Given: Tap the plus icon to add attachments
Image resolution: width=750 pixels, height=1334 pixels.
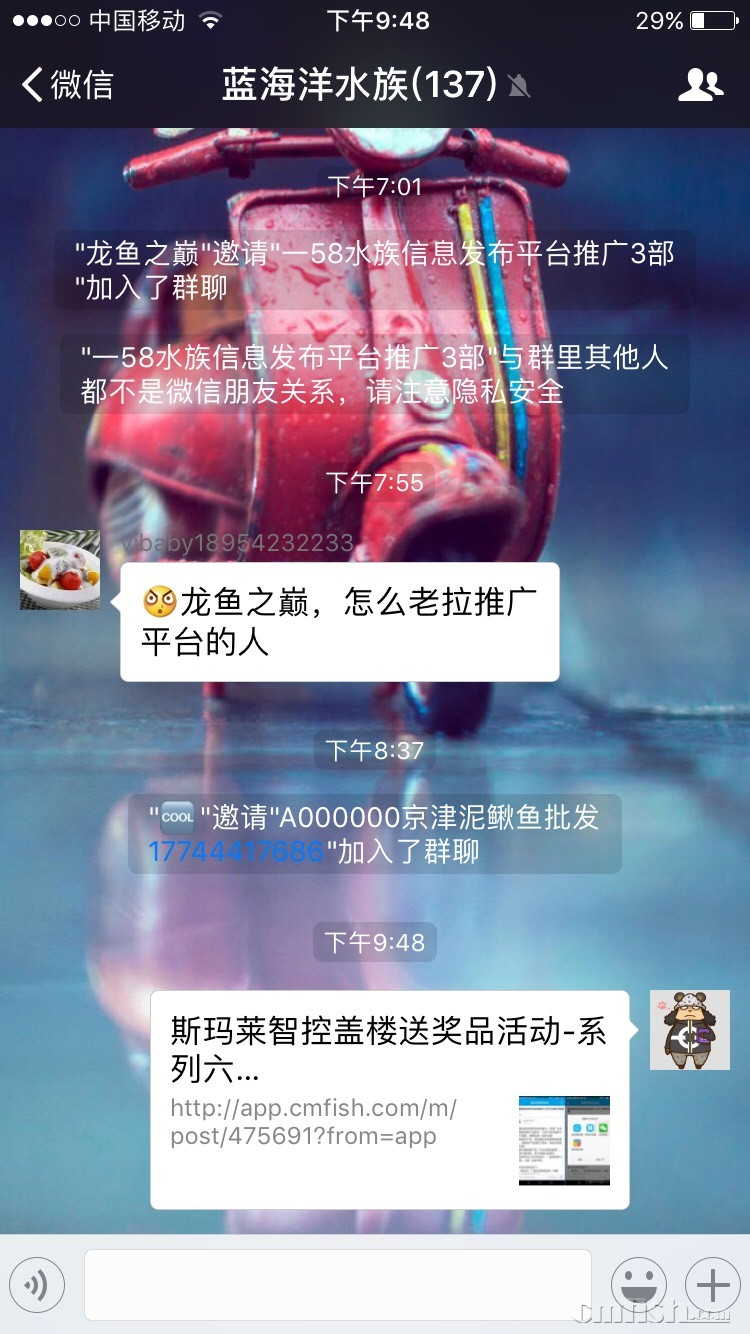Looking at the screenshot, I should 712,1285.
